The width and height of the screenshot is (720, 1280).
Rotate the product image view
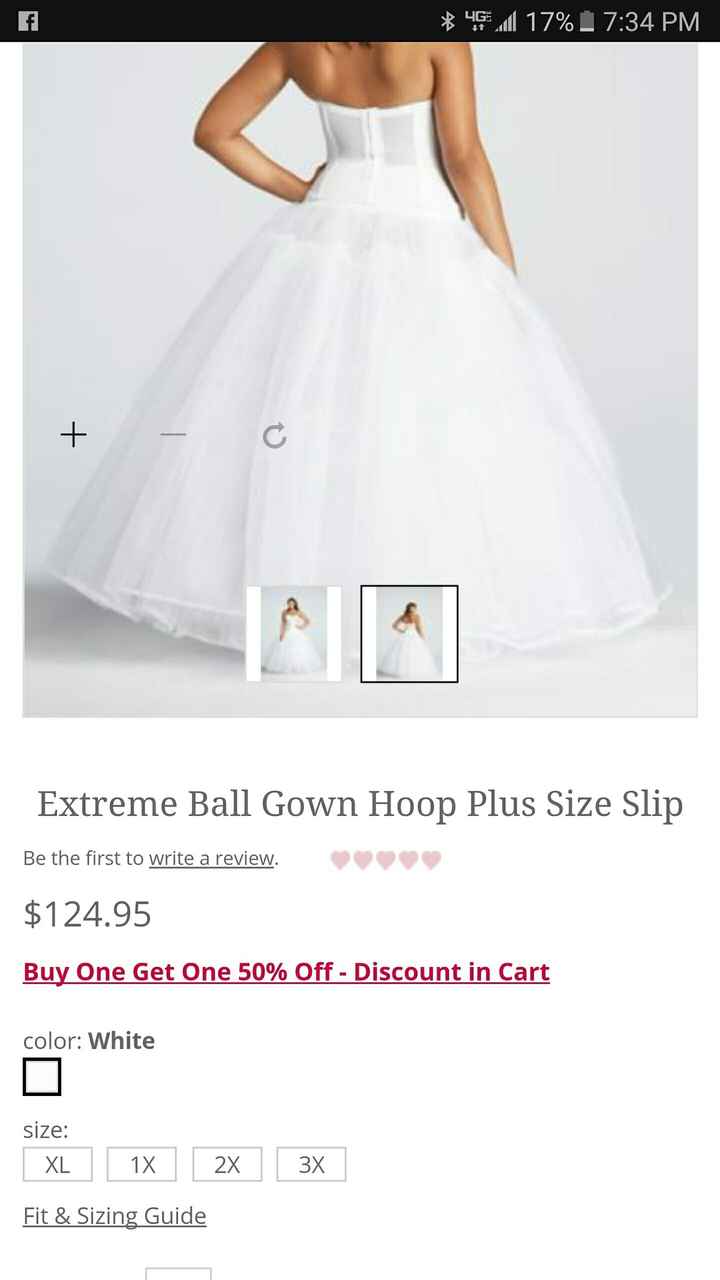pos(275,434)
